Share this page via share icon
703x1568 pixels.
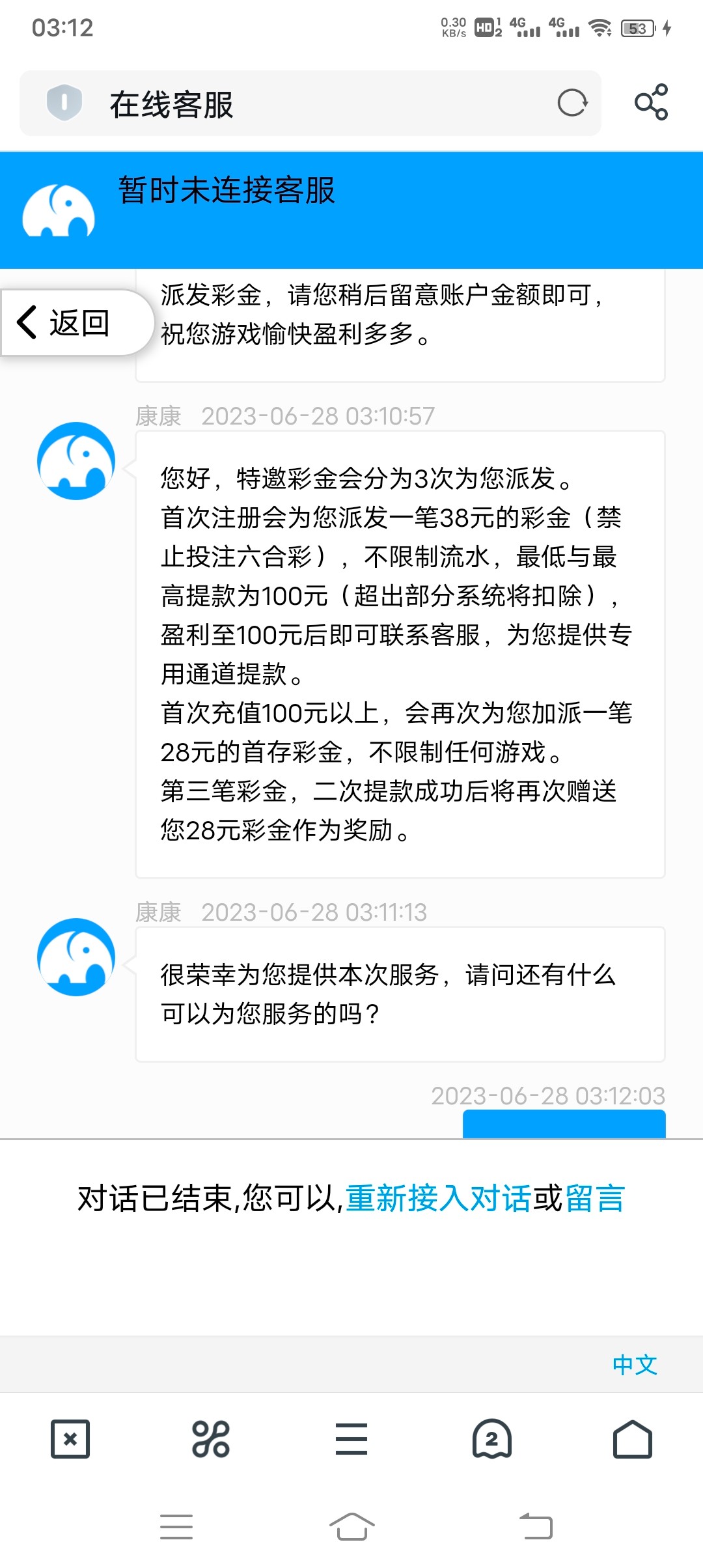pos(652,102)
